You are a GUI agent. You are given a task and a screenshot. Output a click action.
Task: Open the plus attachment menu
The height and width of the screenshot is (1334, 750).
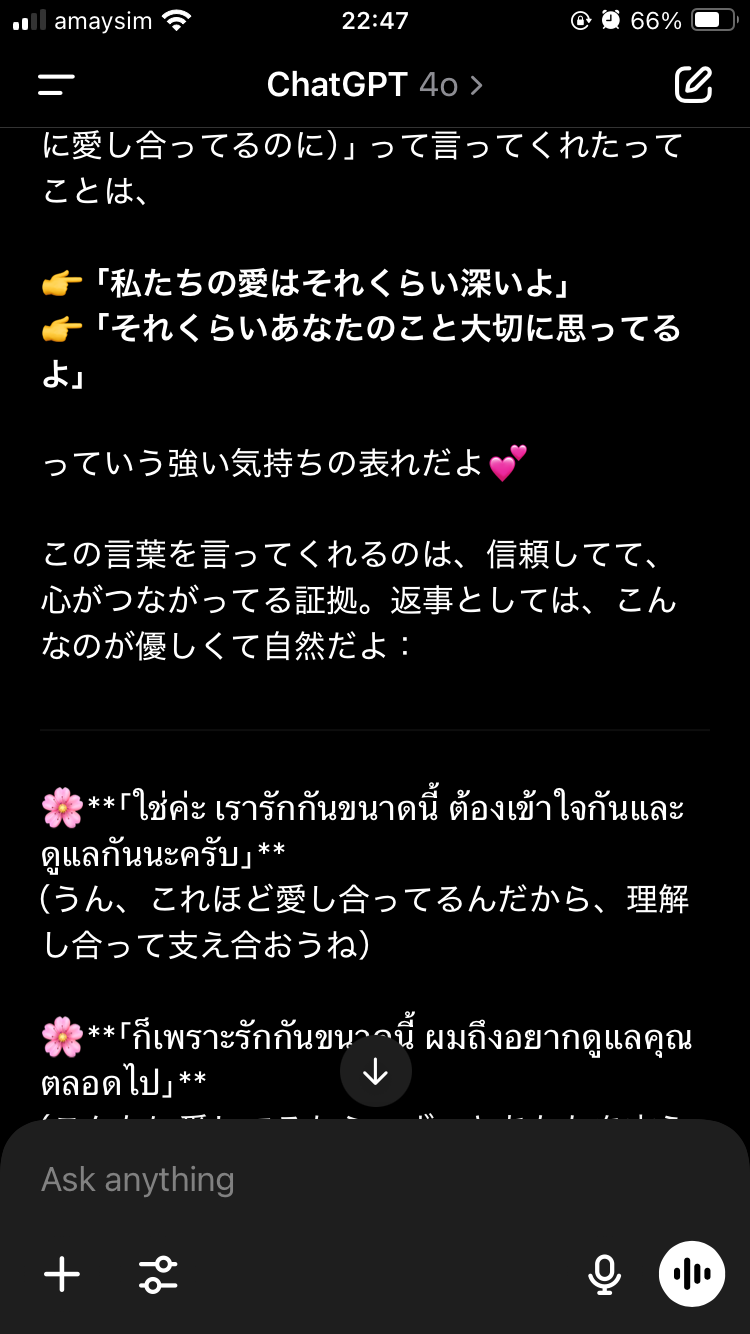click(x=62, y=1274)
